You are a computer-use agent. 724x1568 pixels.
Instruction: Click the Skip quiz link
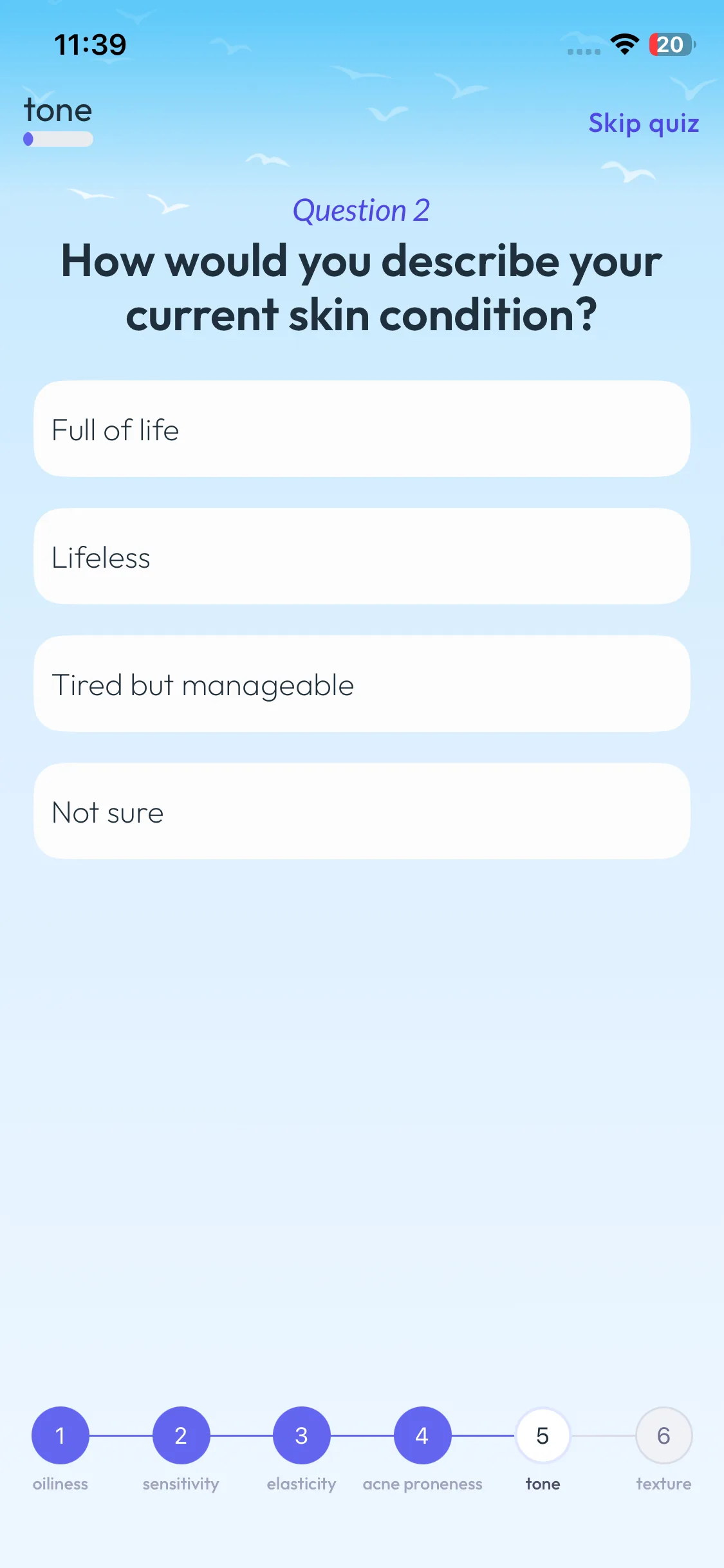pyautogui.click(x=644, y=123)
